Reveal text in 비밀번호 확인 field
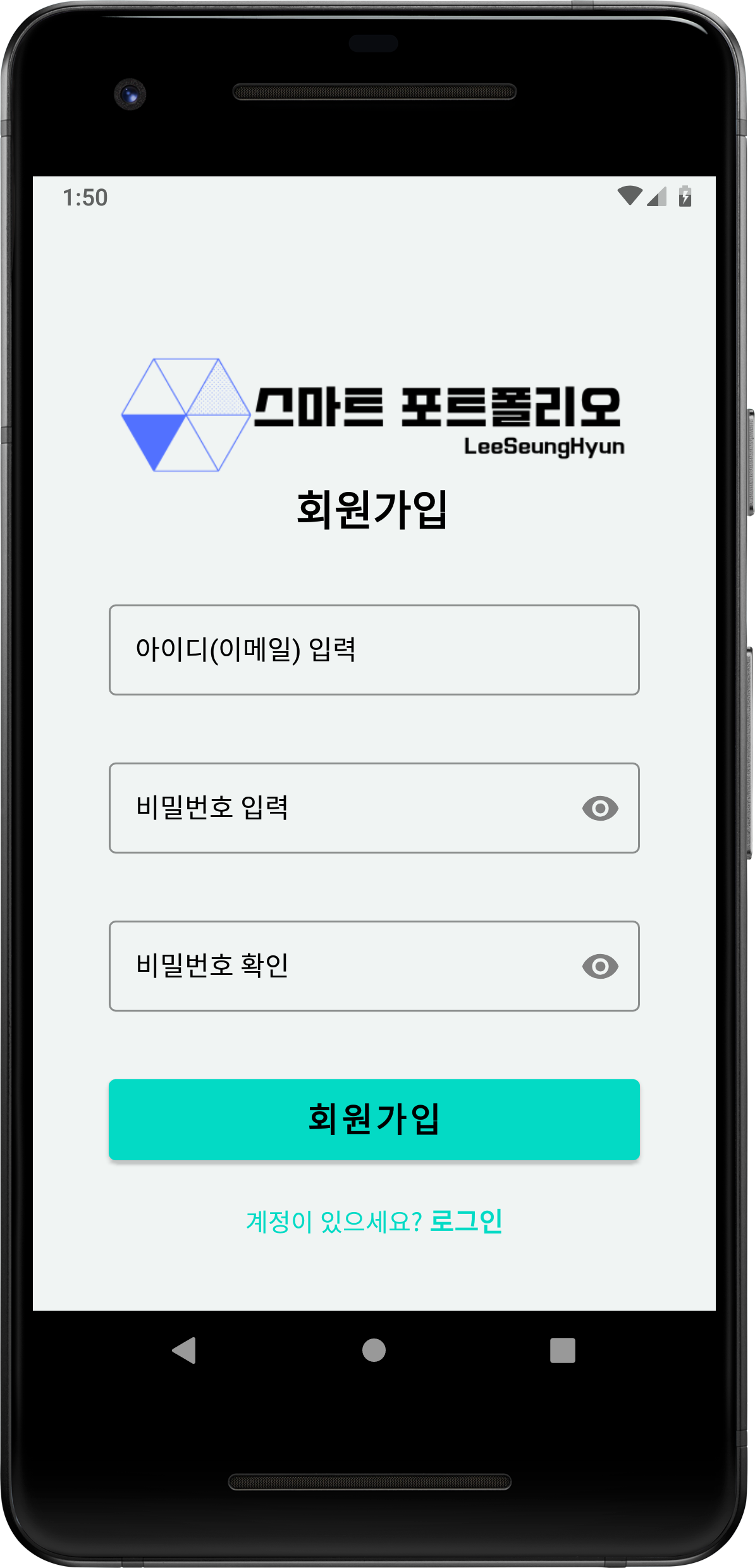755x1568 pixels. (x=600, y=966)
